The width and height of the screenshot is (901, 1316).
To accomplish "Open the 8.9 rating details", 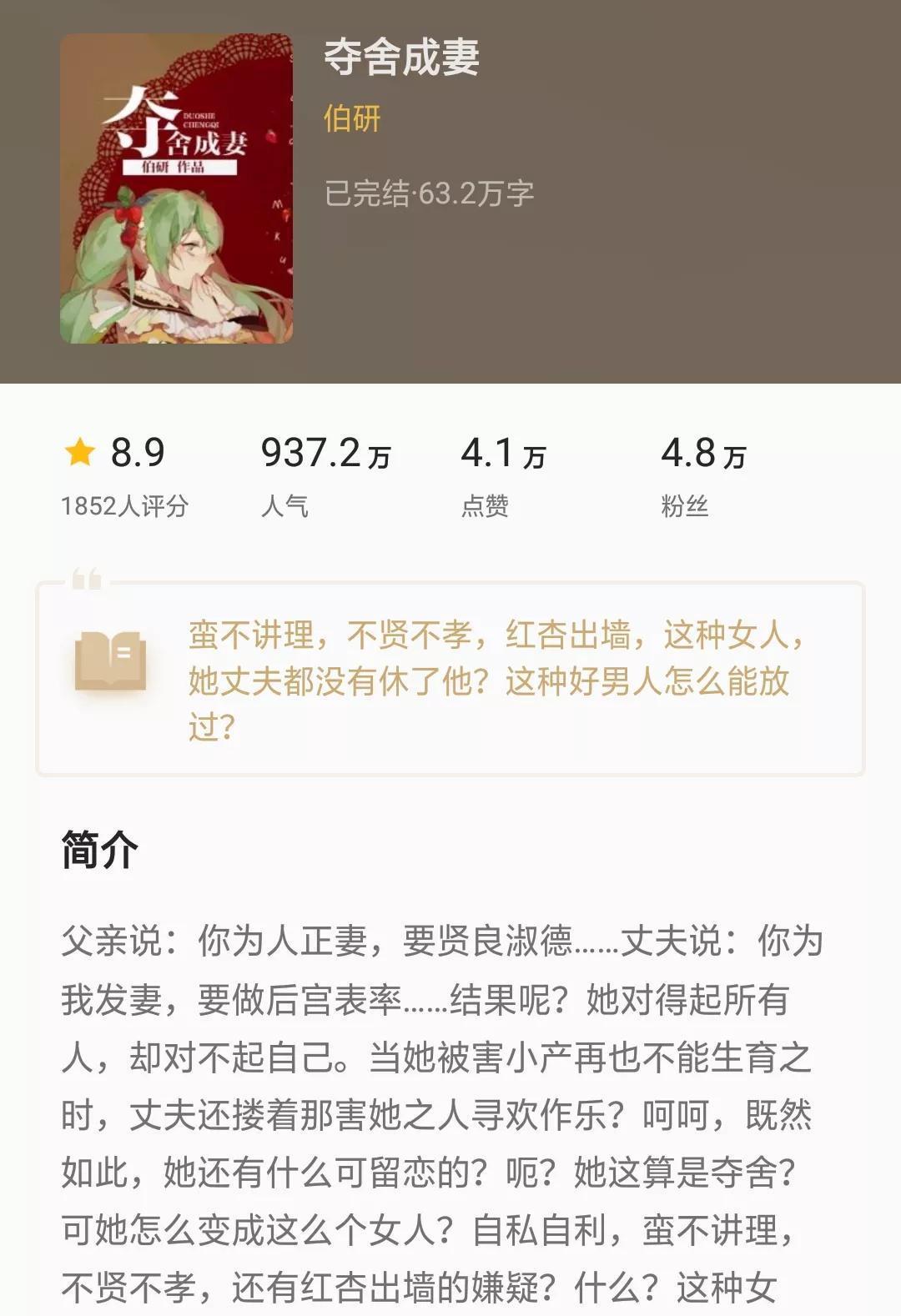I will (x=125, y=474).
